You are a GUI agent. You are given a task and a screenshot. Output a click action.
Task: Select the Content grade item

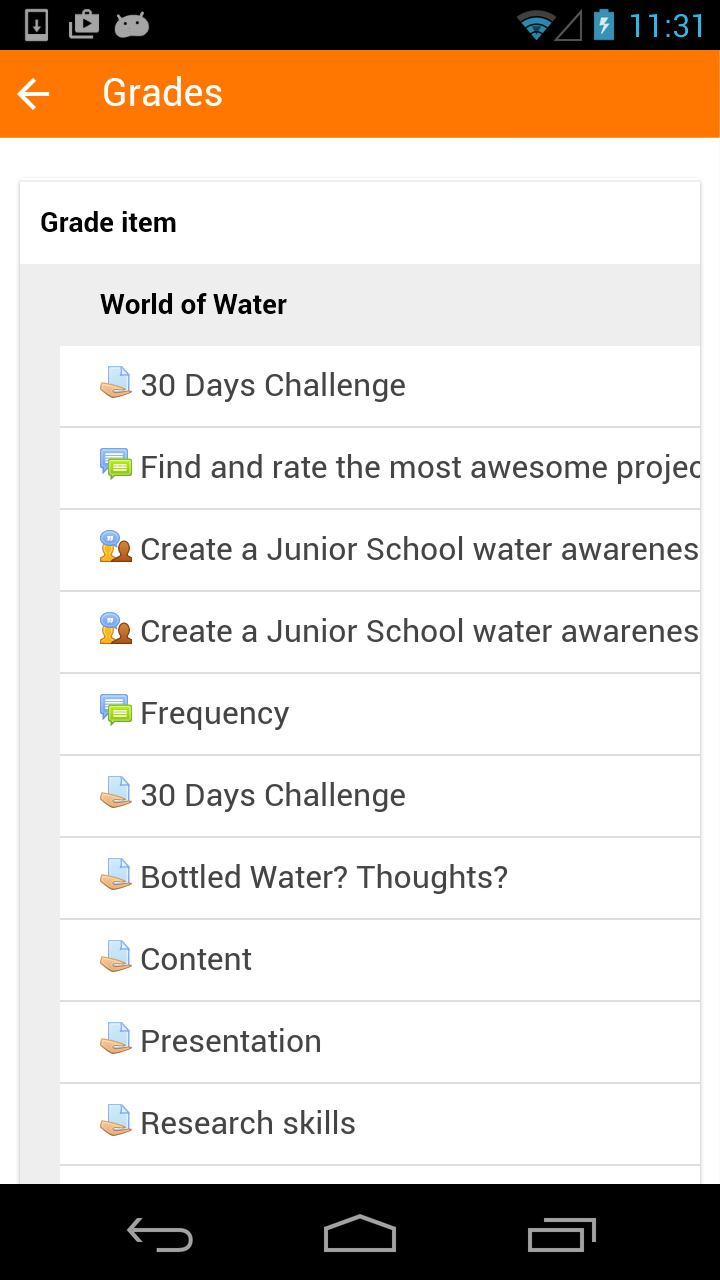[x=380, y=960]
